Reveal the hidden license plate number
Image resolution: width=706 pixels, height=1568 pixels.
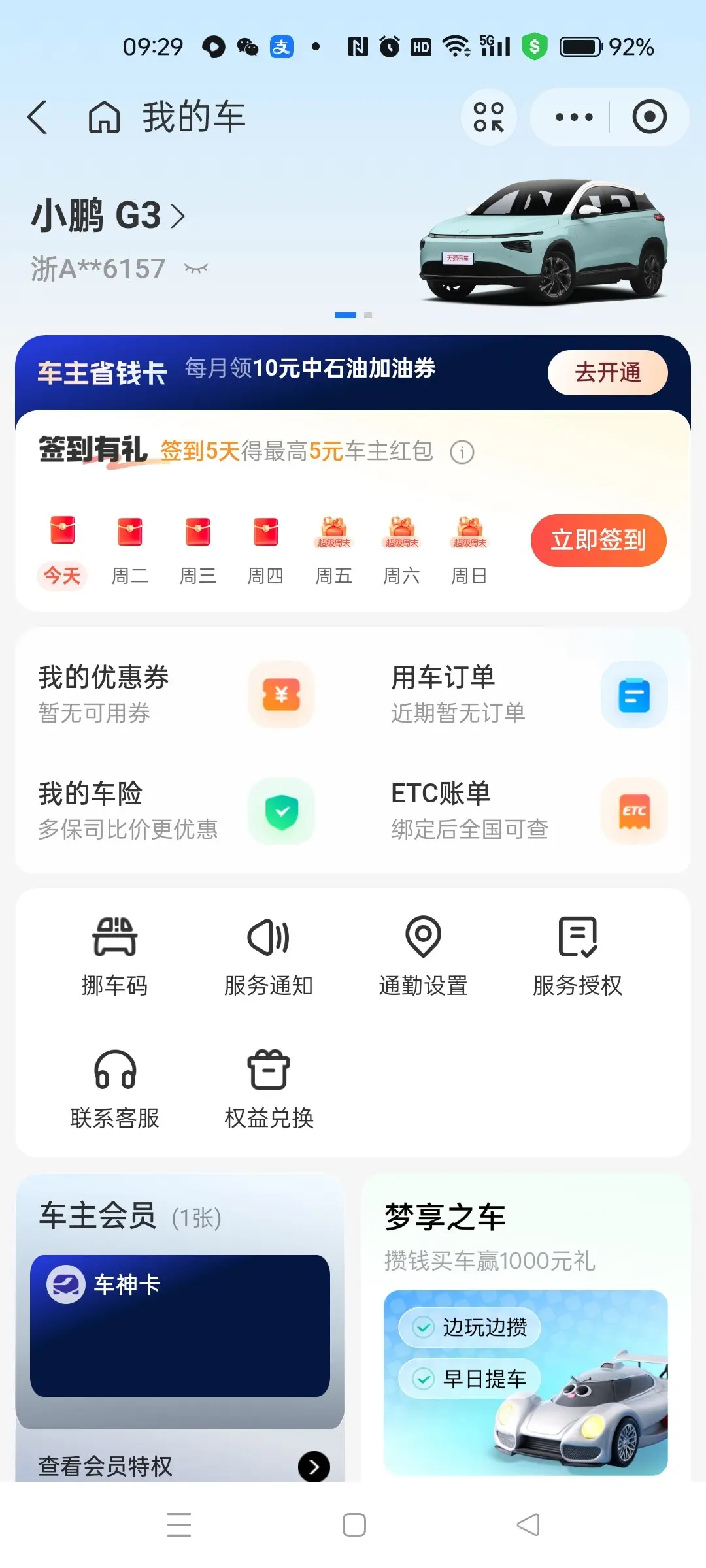tap(196, 269)
